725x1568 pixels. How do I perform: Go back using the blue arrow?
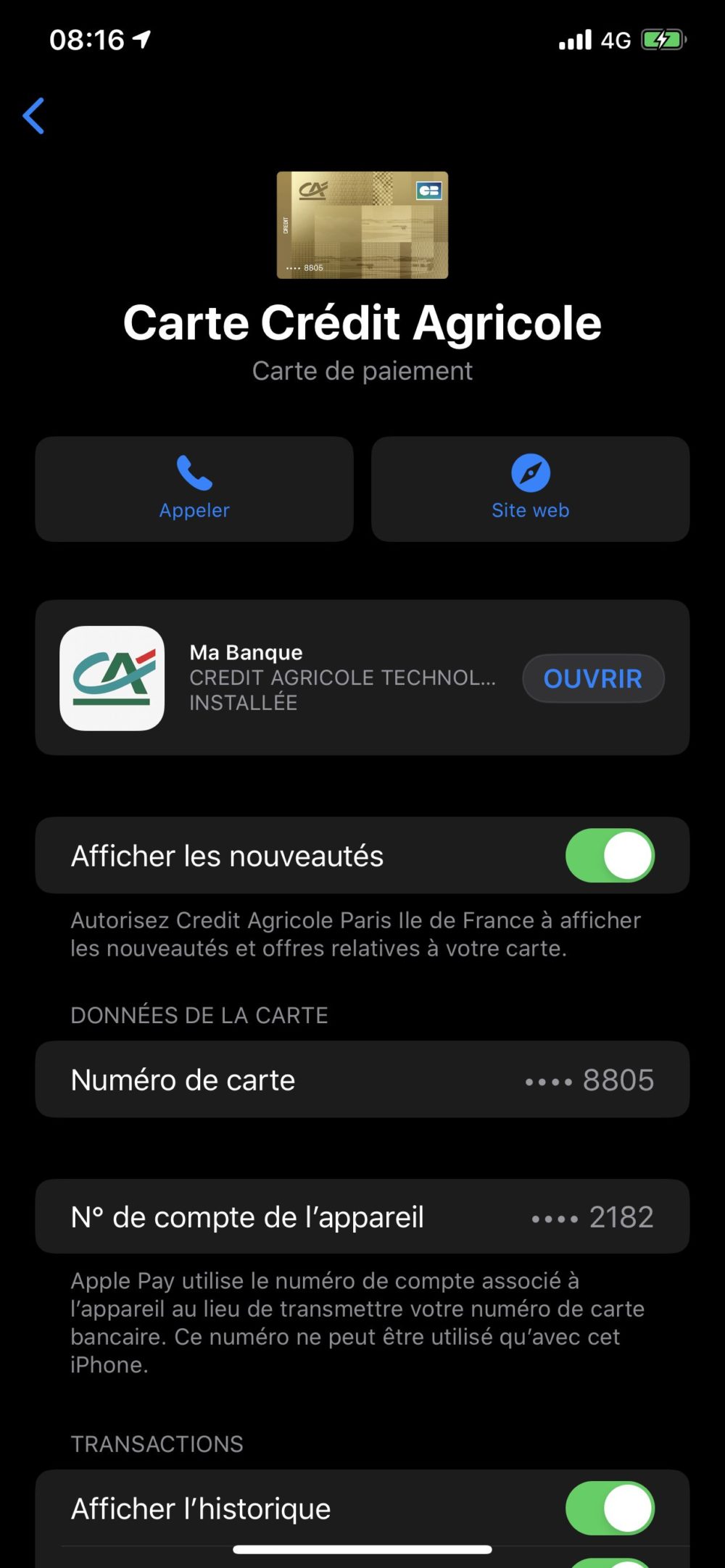34,116
